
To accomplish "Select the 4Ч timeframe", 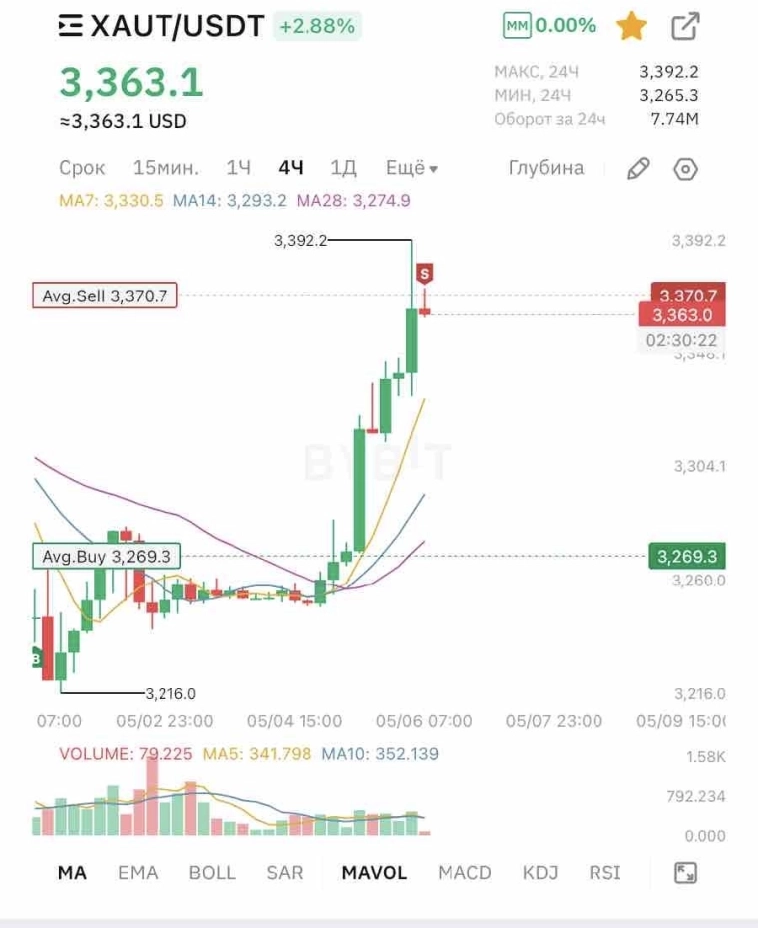I will point(291,168).
